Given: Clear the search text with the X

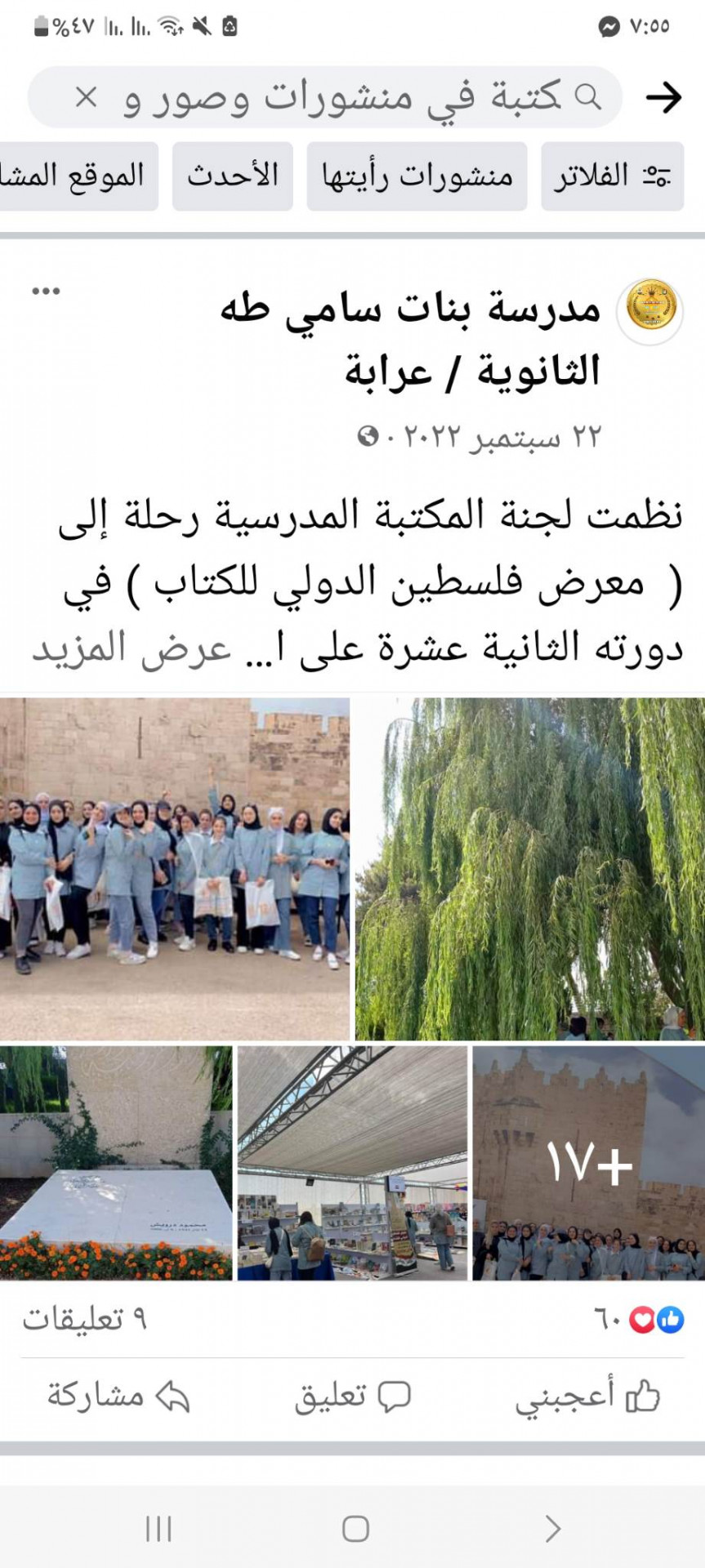Looking at the screenshot, I should pyautogui.click(x=86, y=98).
